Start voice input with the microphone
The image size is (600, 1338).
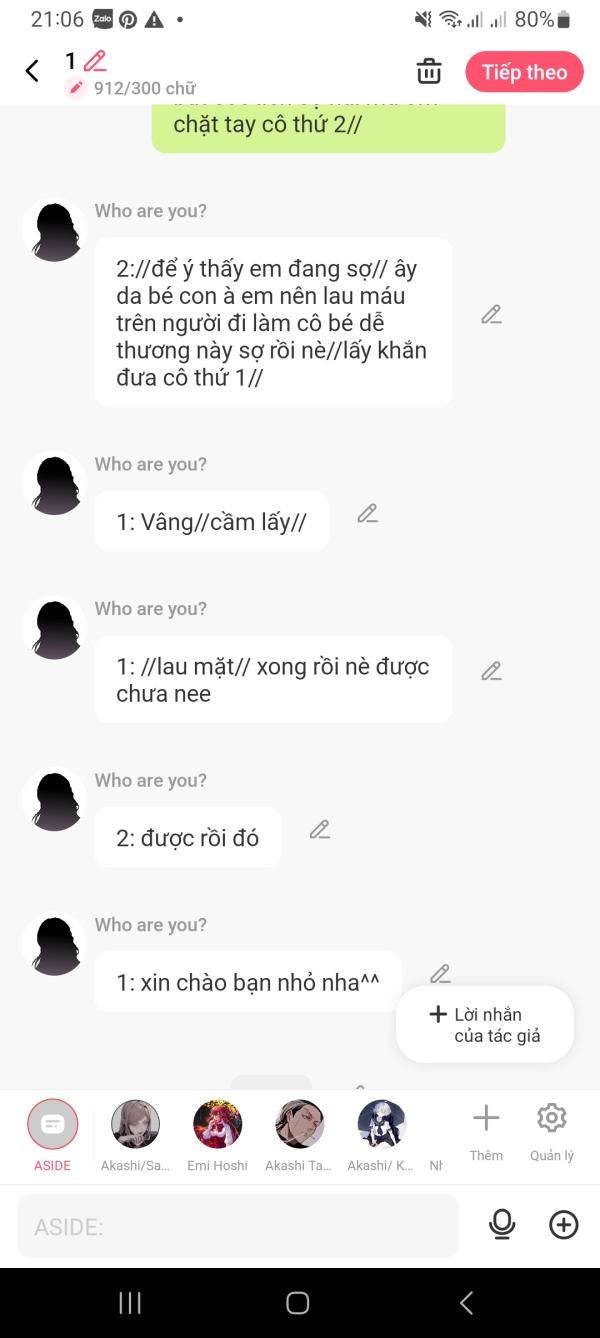click(502, 1225)
